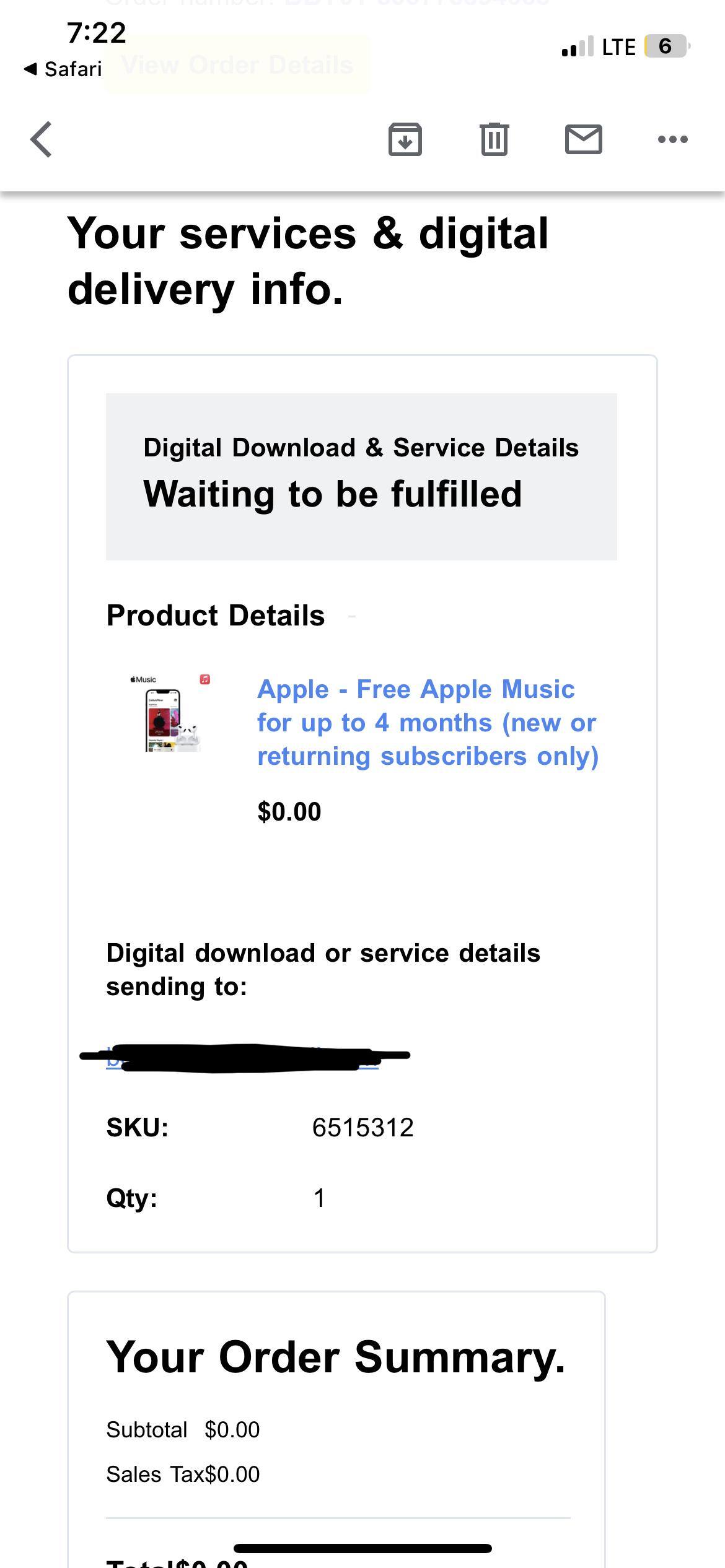Screen dimensions: 725x1568
Task: Open the more options menu
Action: coord(672,139)
